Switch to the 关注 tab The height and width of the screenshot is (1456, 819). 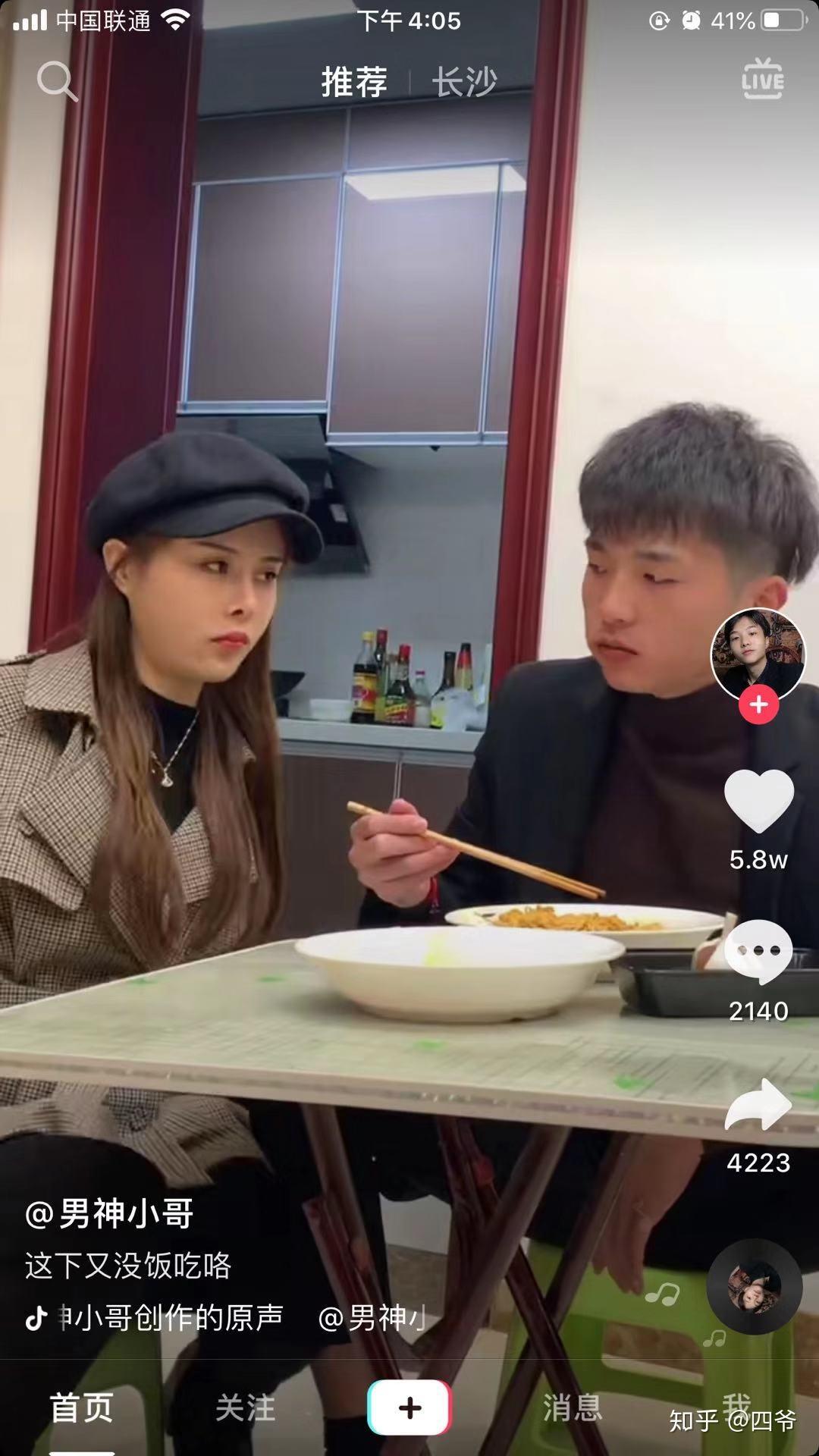click(245, 1408)
